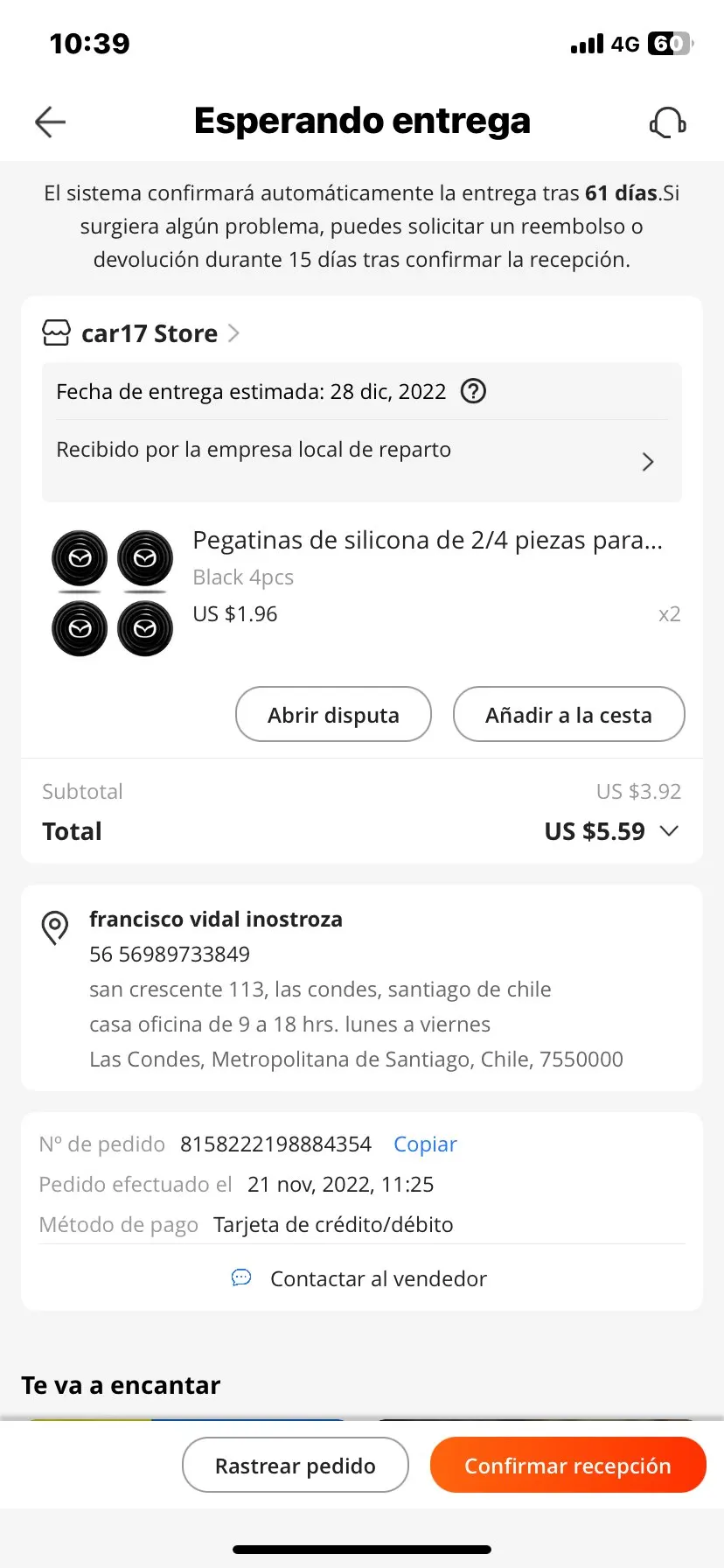Open the car17 Store page

[149, 333]
